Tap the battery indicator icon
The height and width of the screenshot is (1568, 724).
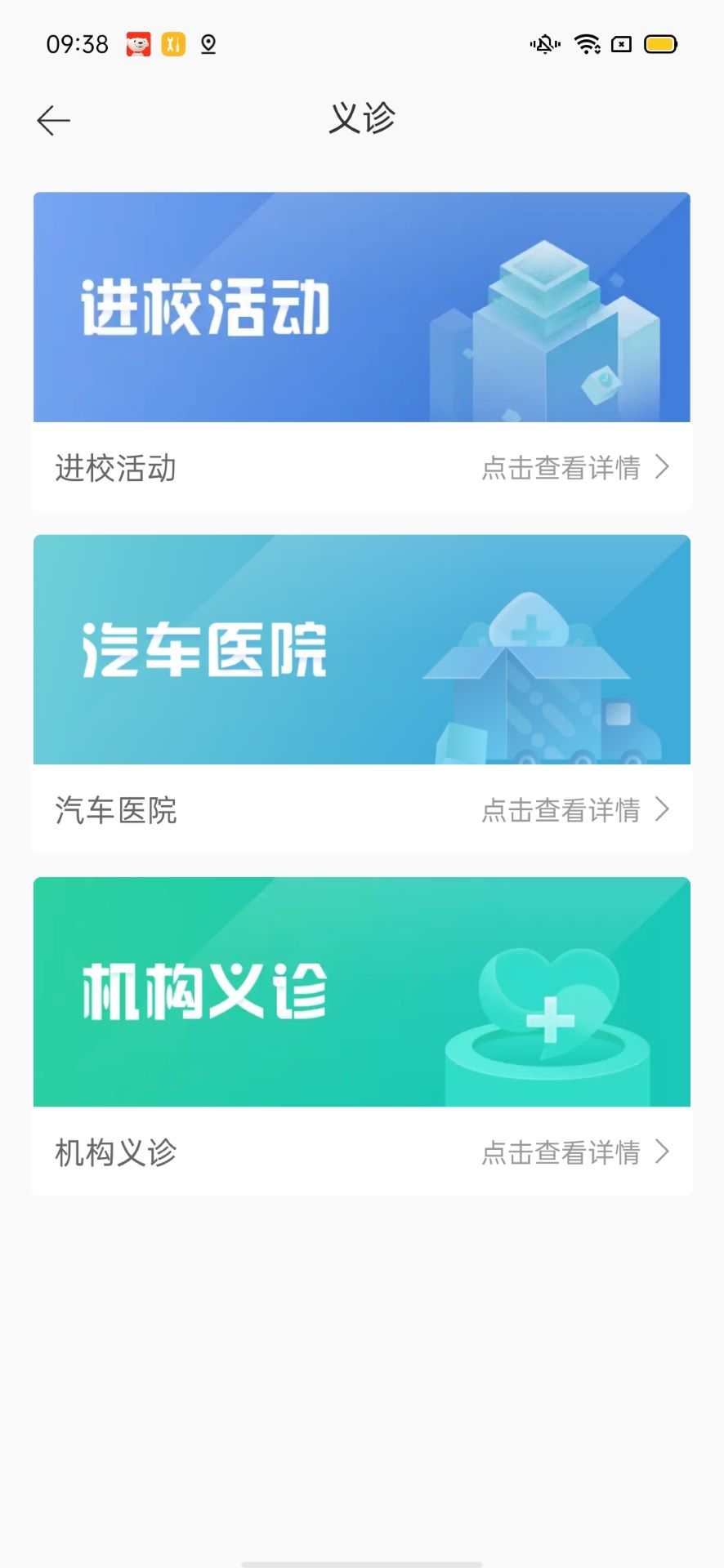(660, 43)
